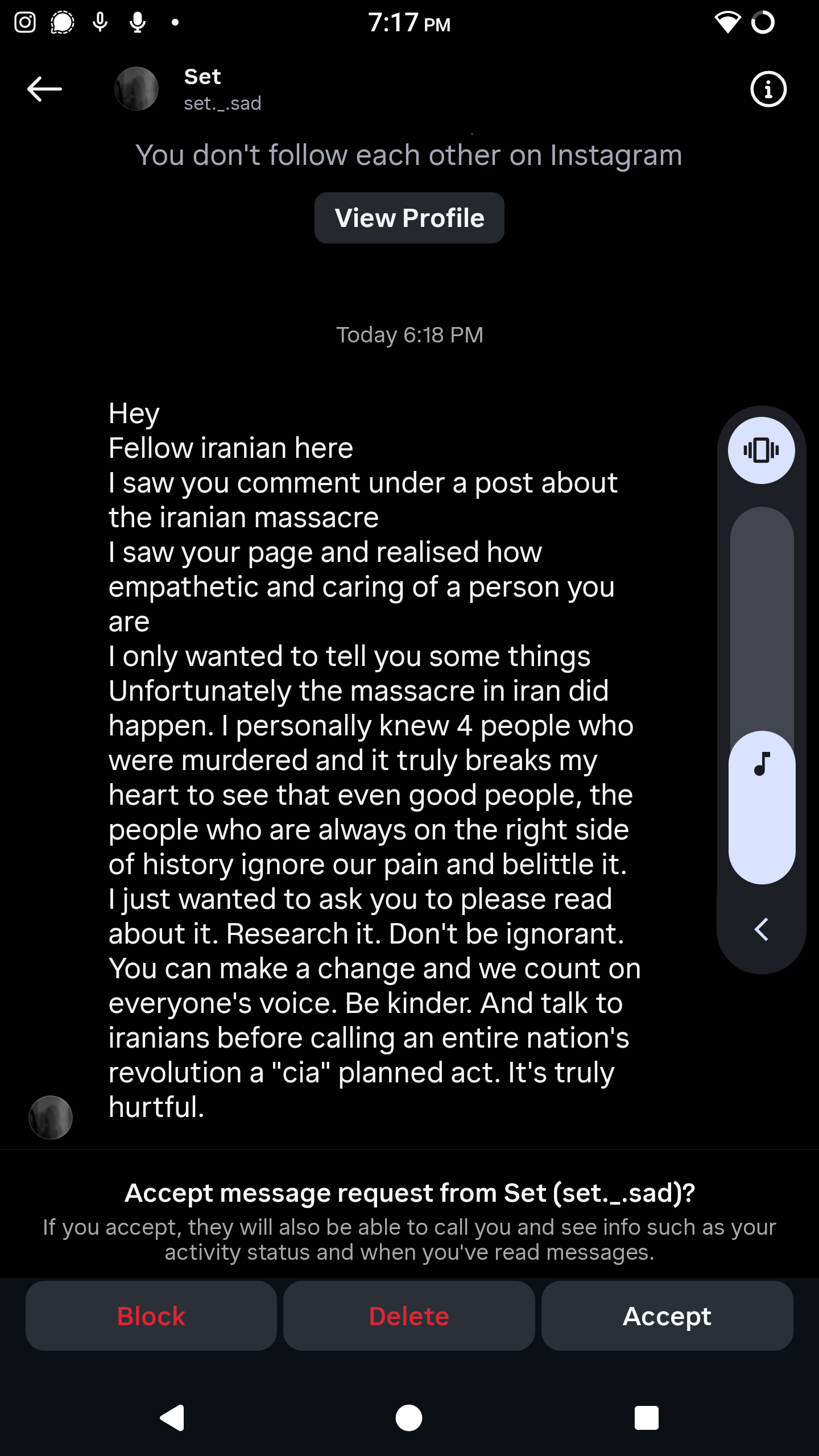Open the recent apps overview

tap(646, 1417)
